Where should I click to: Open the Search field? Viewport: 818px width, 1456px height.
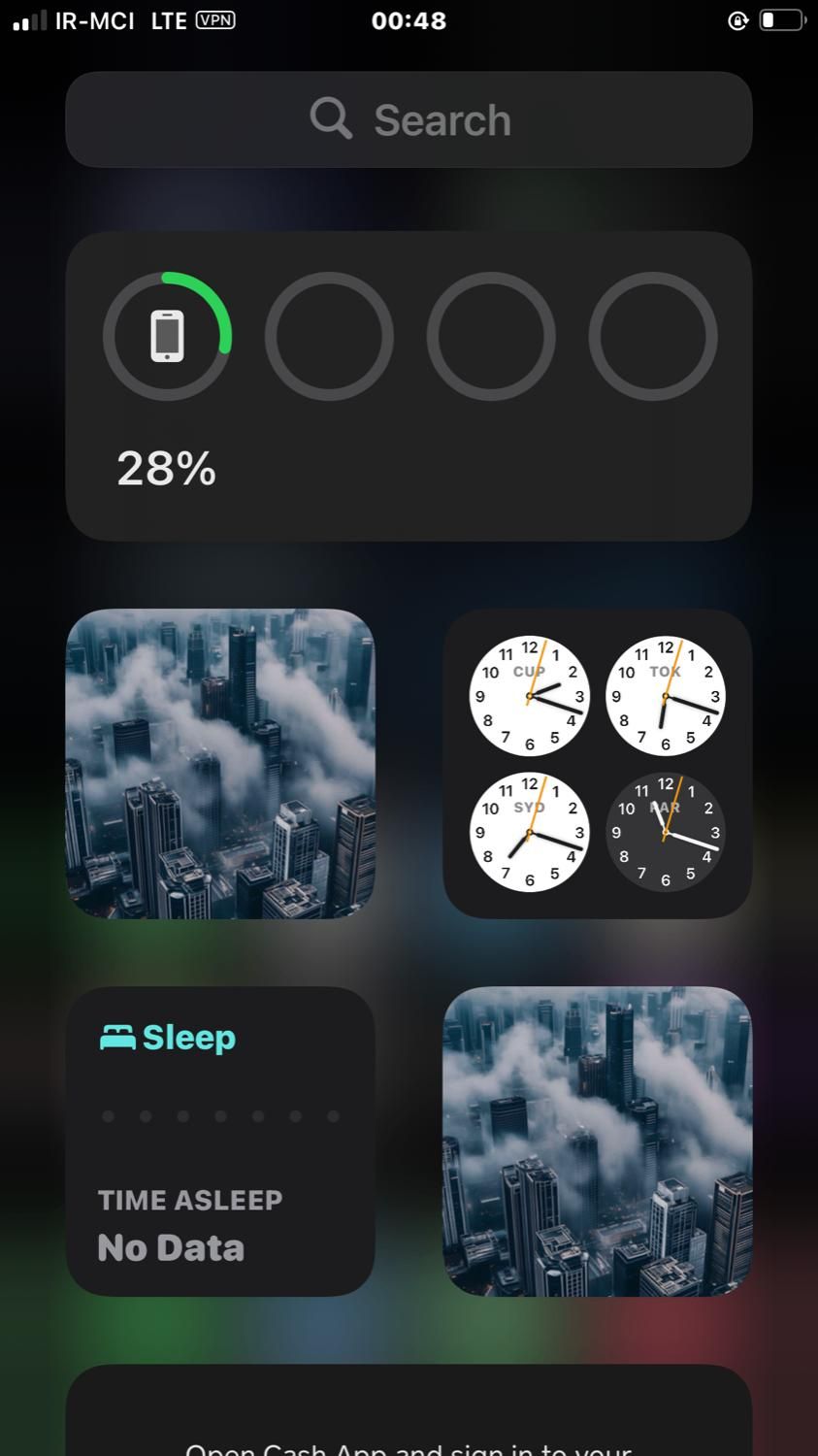[x=409, y=119]
